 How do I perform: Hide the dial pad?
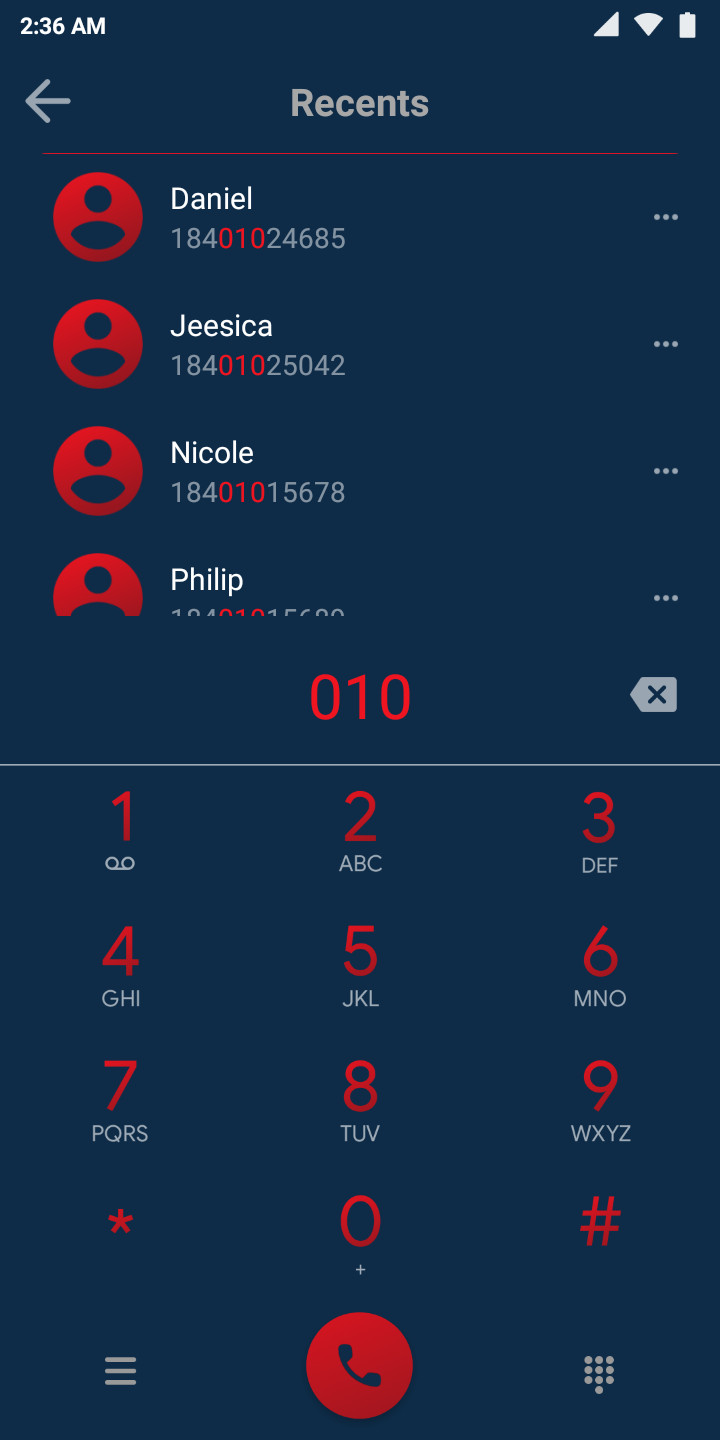click(x=599, y=1374)
